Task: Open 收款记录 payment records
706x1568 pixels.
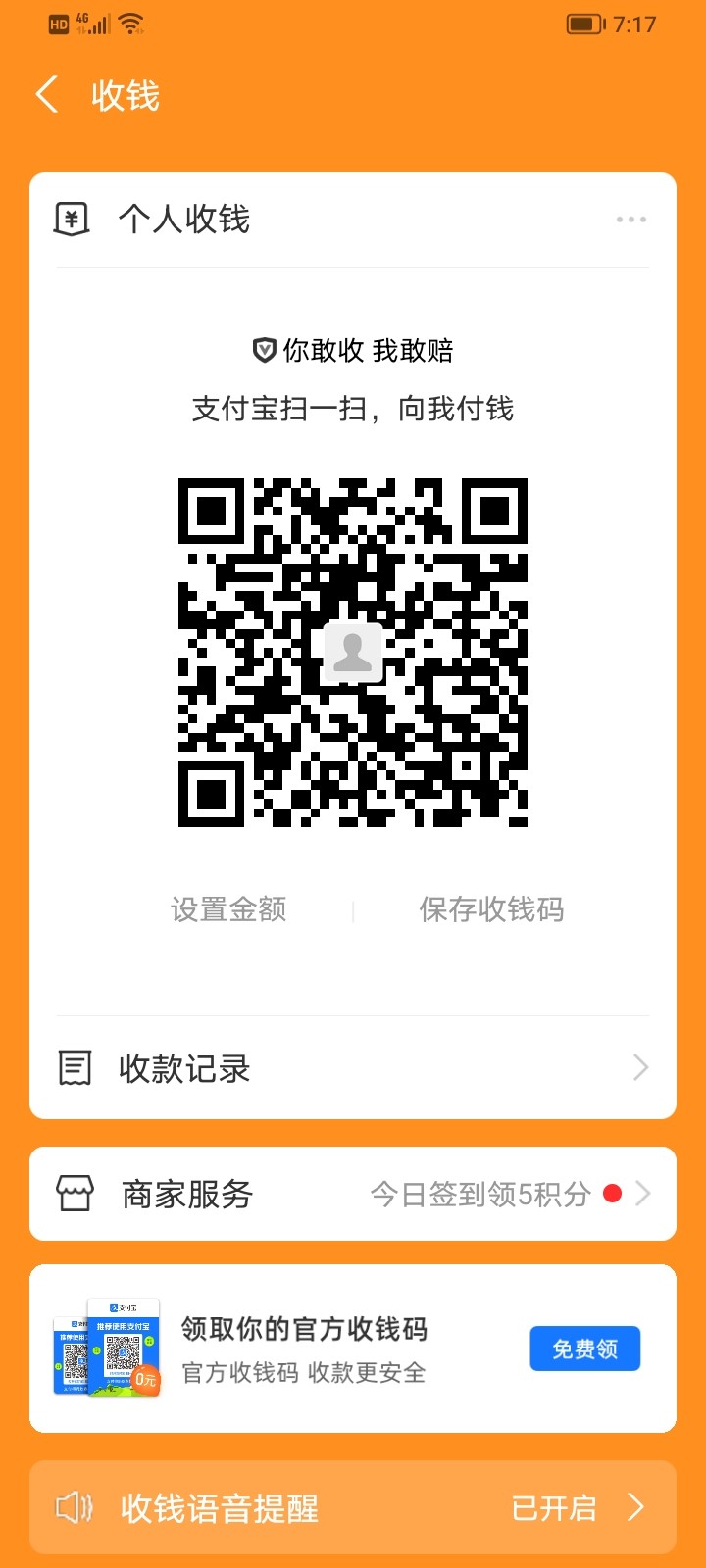Action: tap(353, 1067)
